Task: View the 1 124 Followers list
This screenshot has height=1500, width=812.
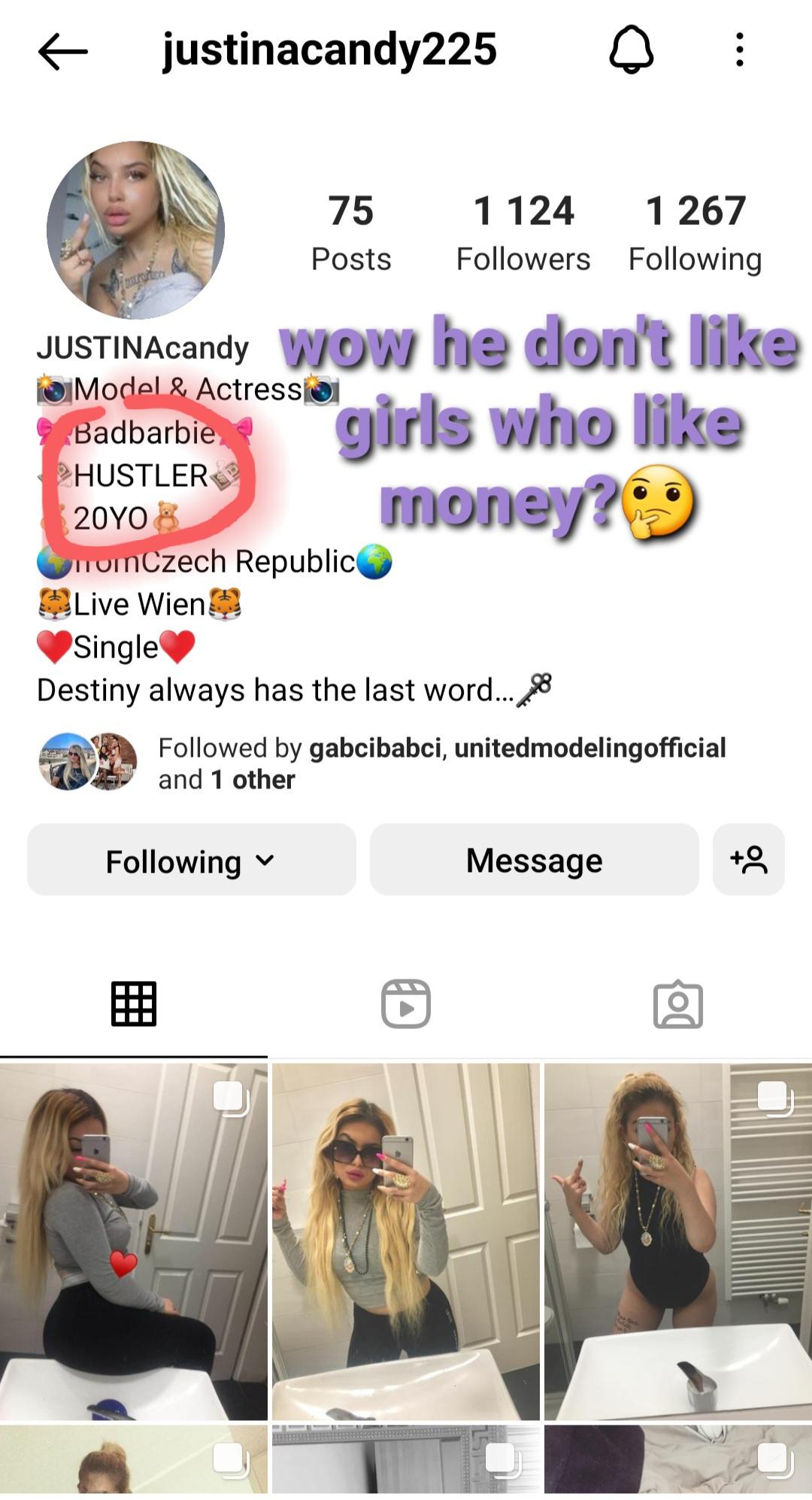Action: 523,232
